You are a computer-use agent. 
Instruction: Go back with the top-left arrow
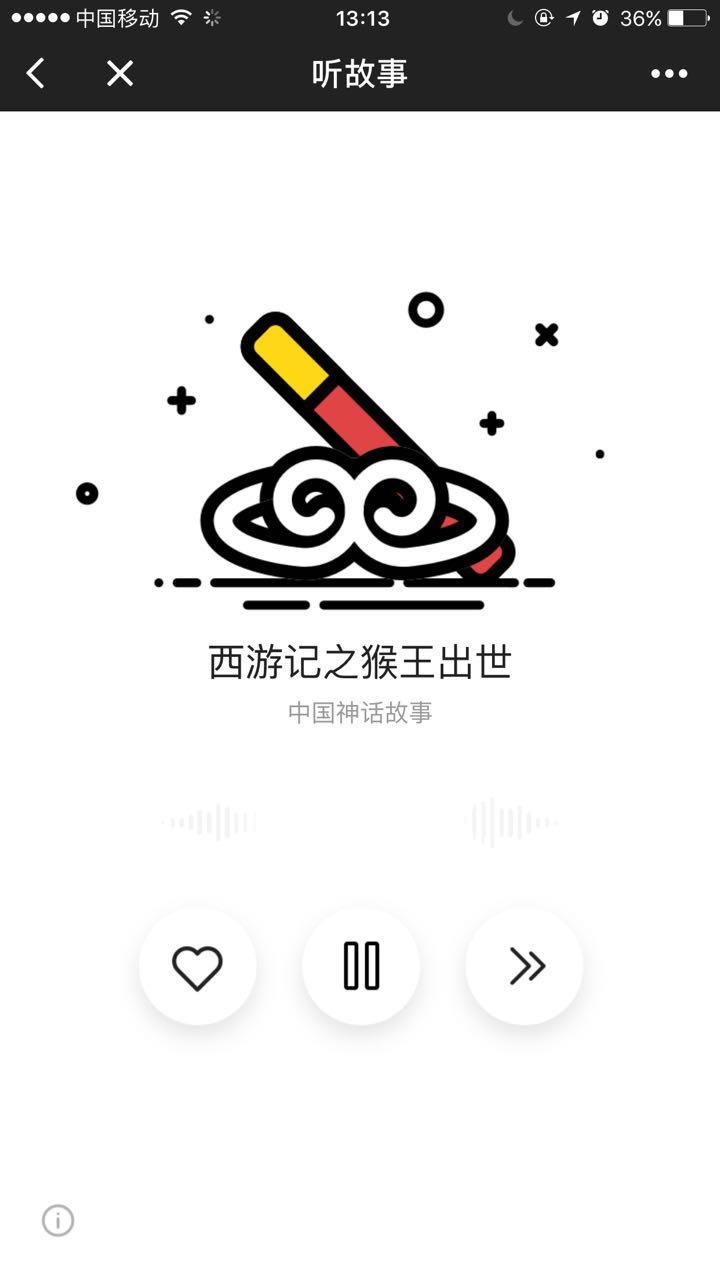pos(35,73)
